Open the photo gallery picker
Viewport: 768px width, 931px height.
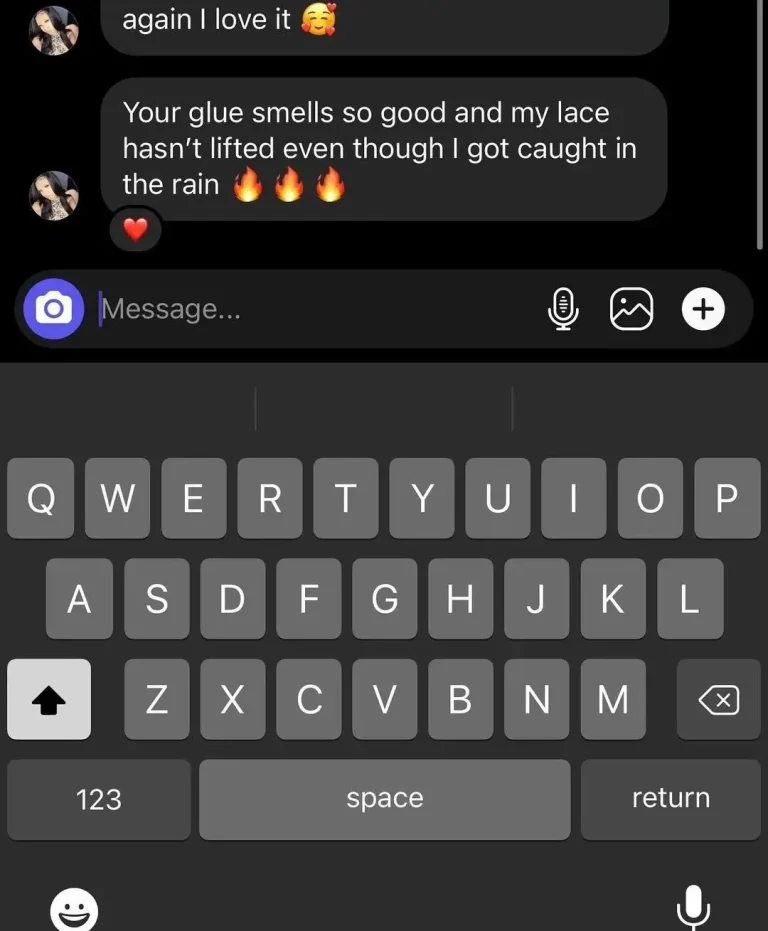point(631,309)
